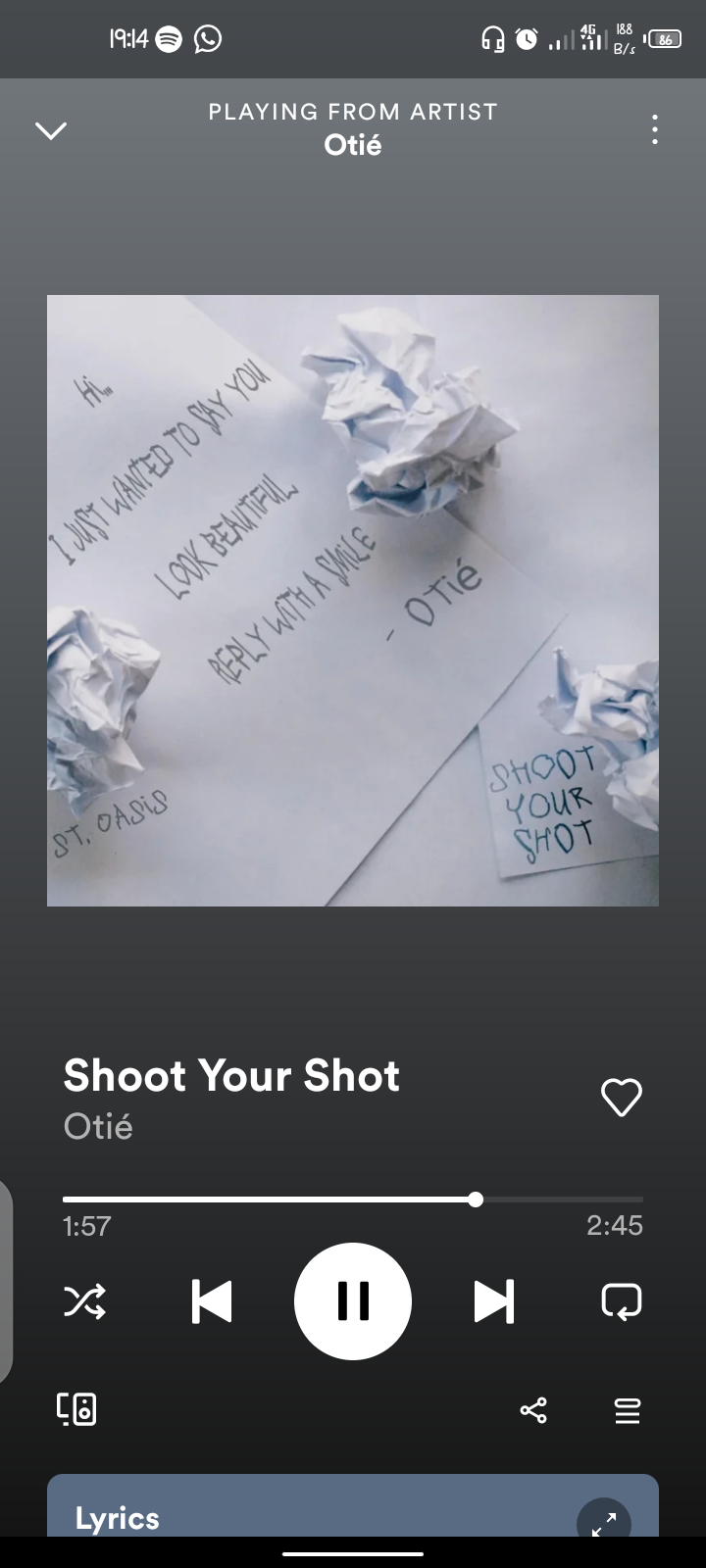
Task: Expand the Lyrics card to full screen
Action: pyautogui.click(x=603, y=1521)
